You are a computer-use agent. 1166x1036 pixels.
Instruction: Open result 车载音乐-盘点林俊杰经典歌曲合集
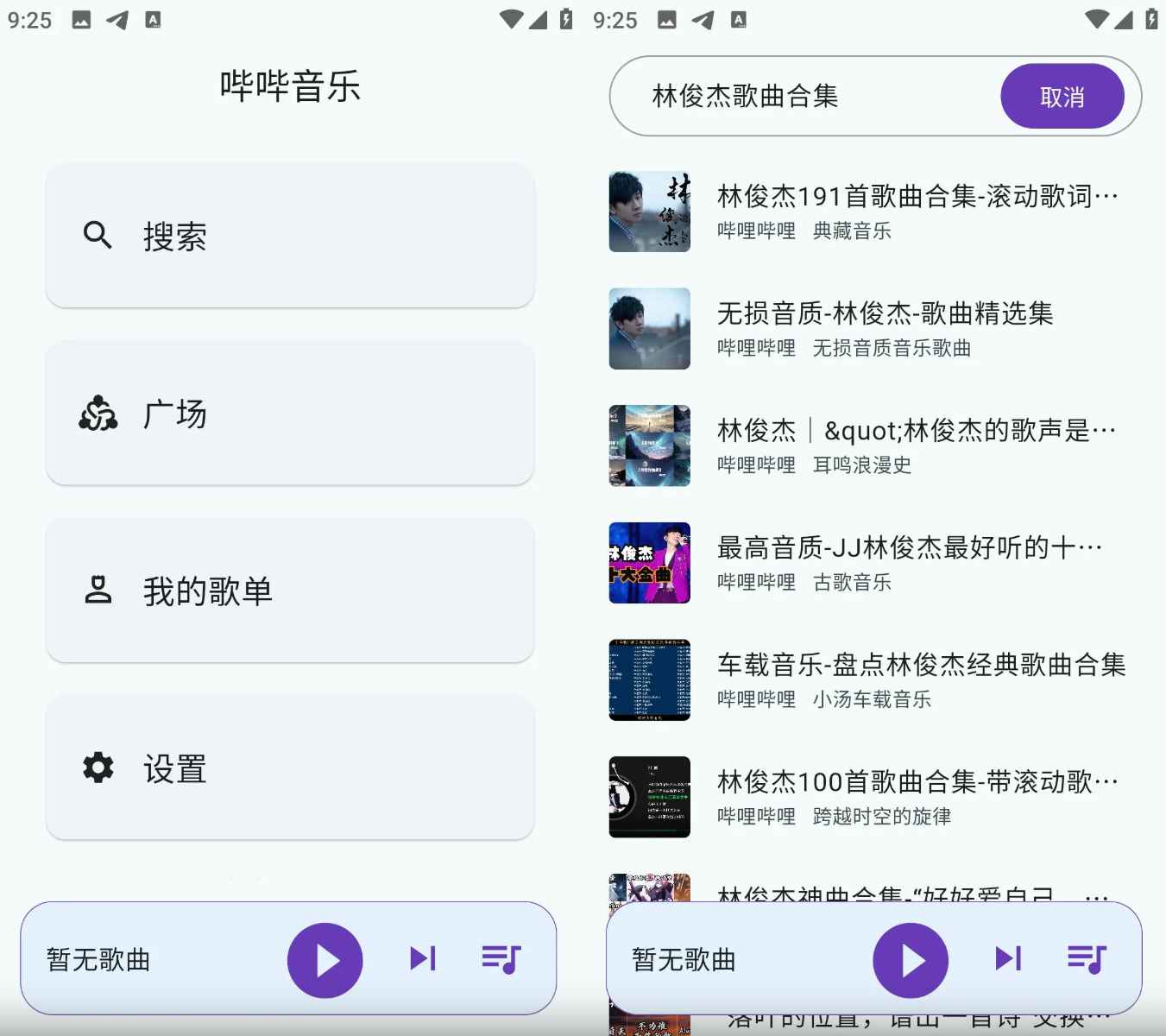pos(872,680)
